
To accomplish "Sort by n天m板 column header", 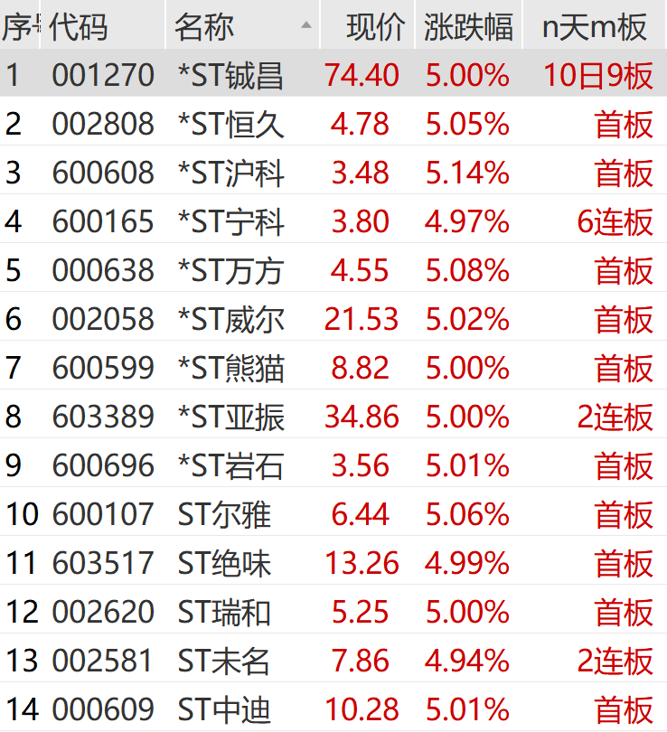I will coord(594,26).
